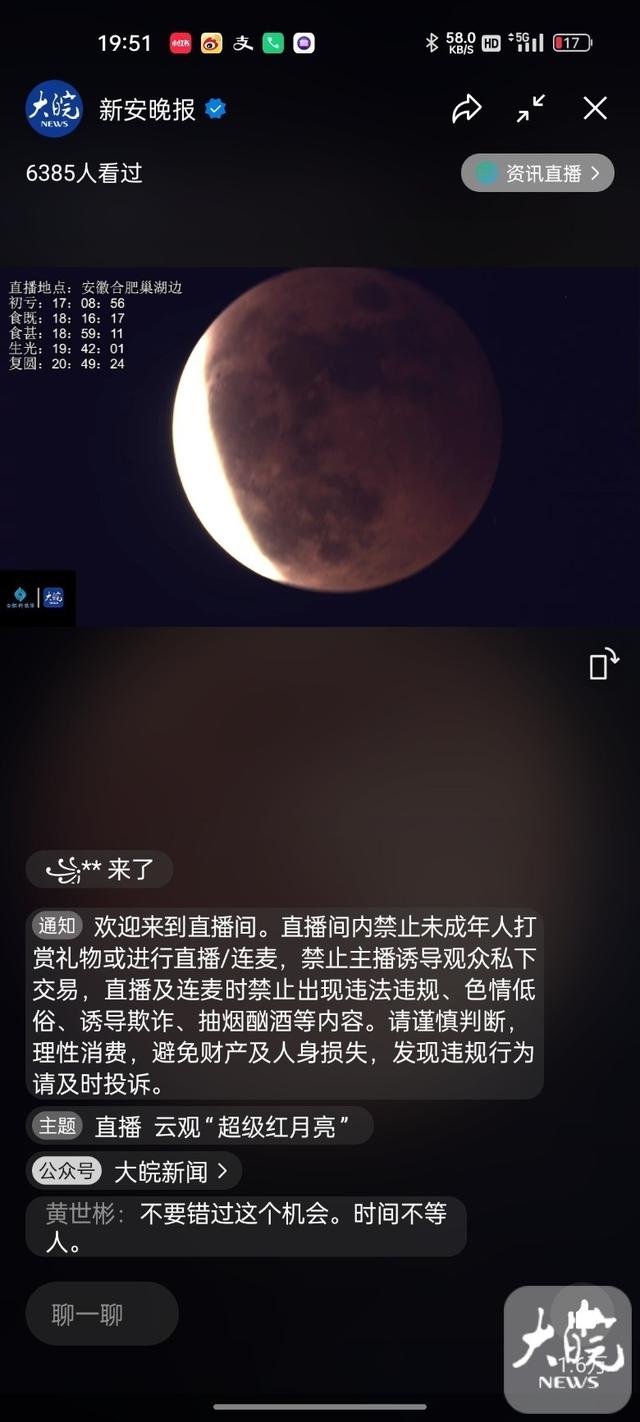The width and height of the screenshot is (640, 1422).
Task: Share this live stream
Action: tap(467, 109)
